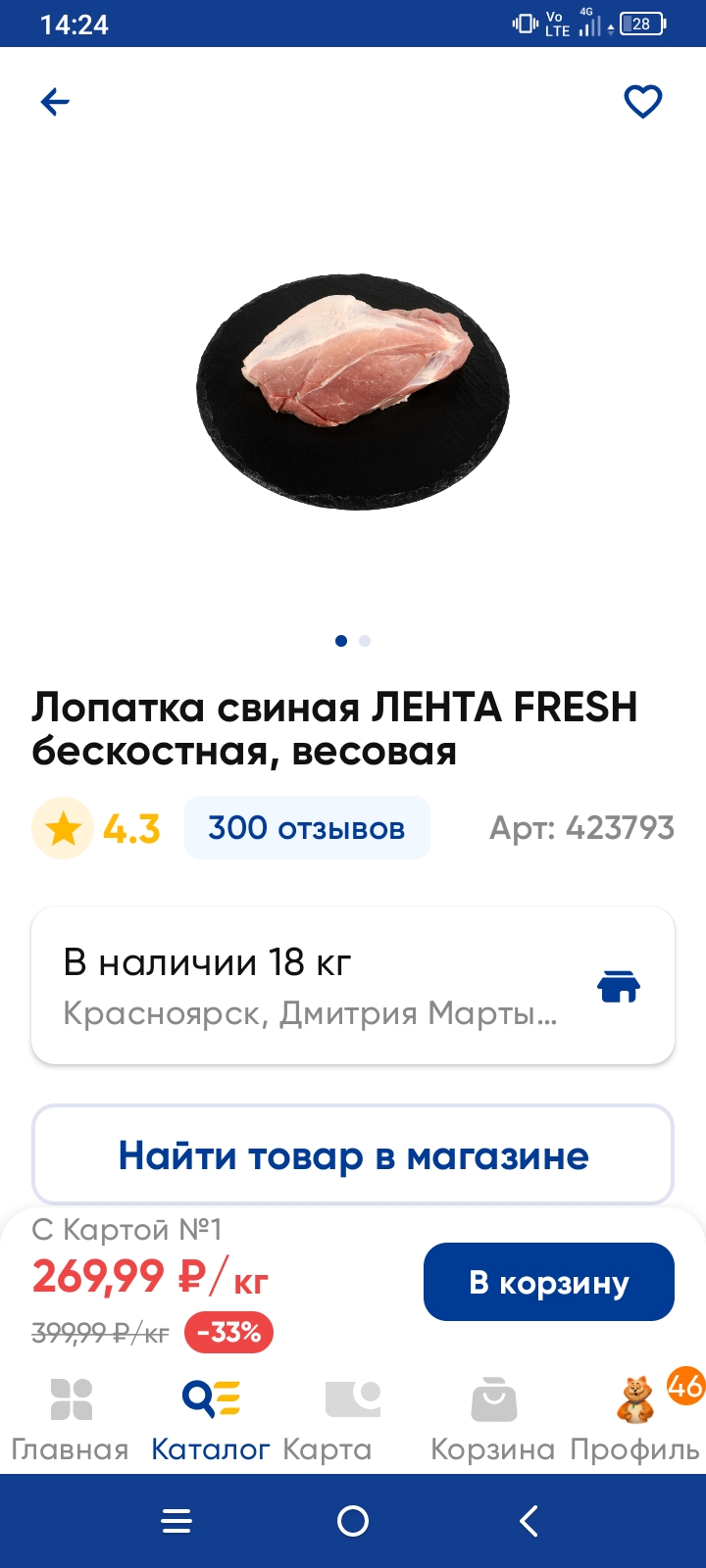This screenshot has width=706, height=1568.
Task: Add the product with В корзину
Action: pos(548,1282)
